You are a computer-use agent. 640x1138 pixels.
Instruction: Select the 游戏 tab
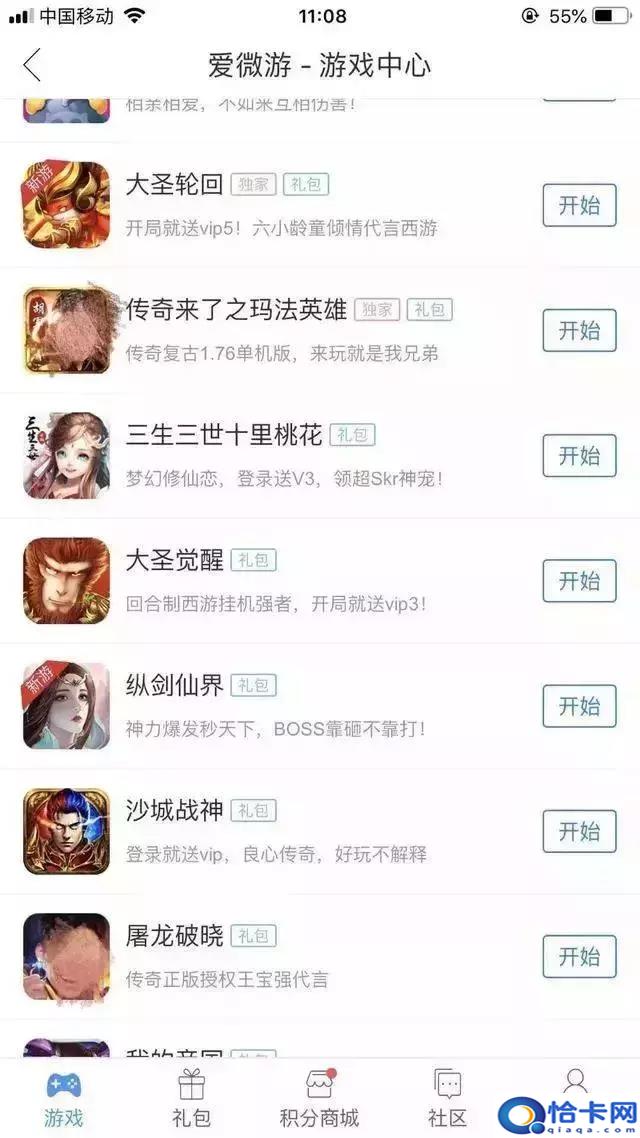click(63, 1097)
